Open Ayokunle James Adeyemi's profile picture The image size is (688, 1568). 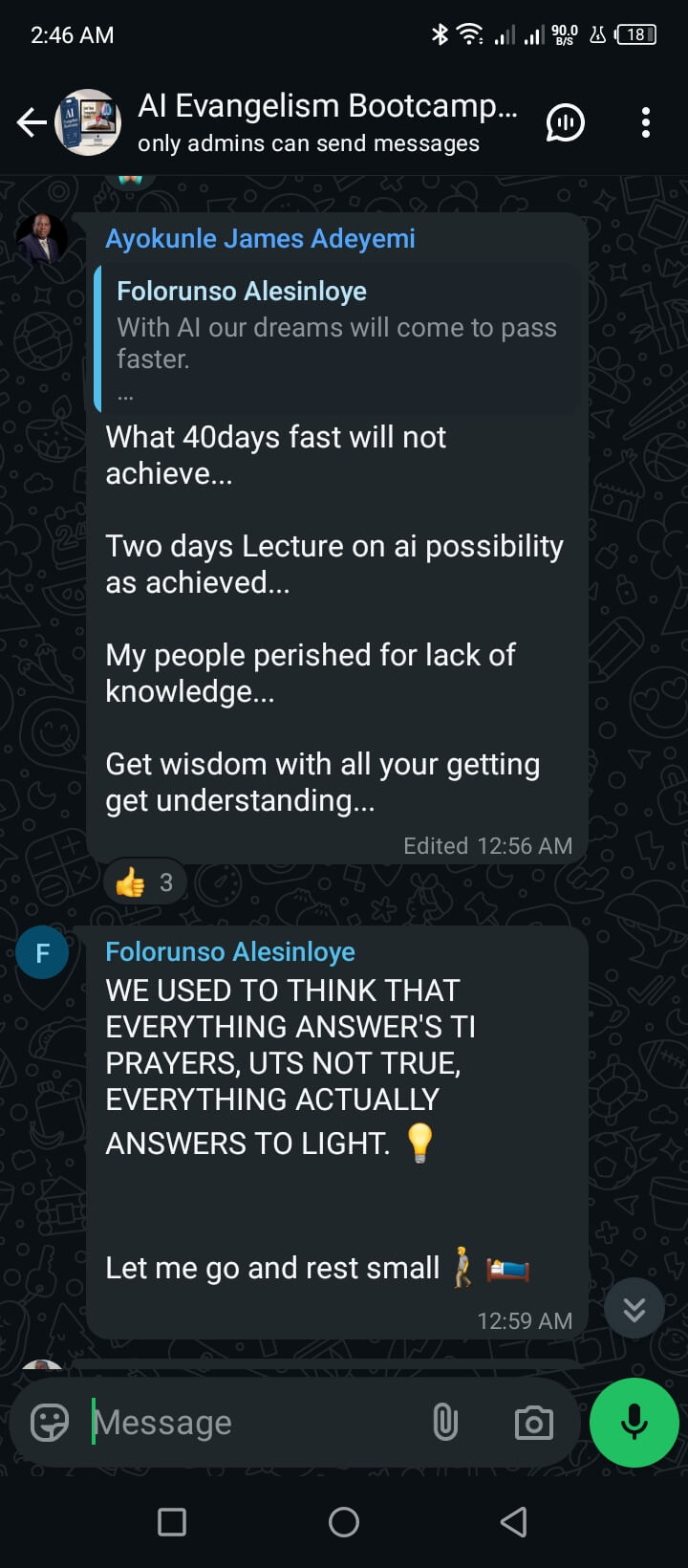coord(41,240)
